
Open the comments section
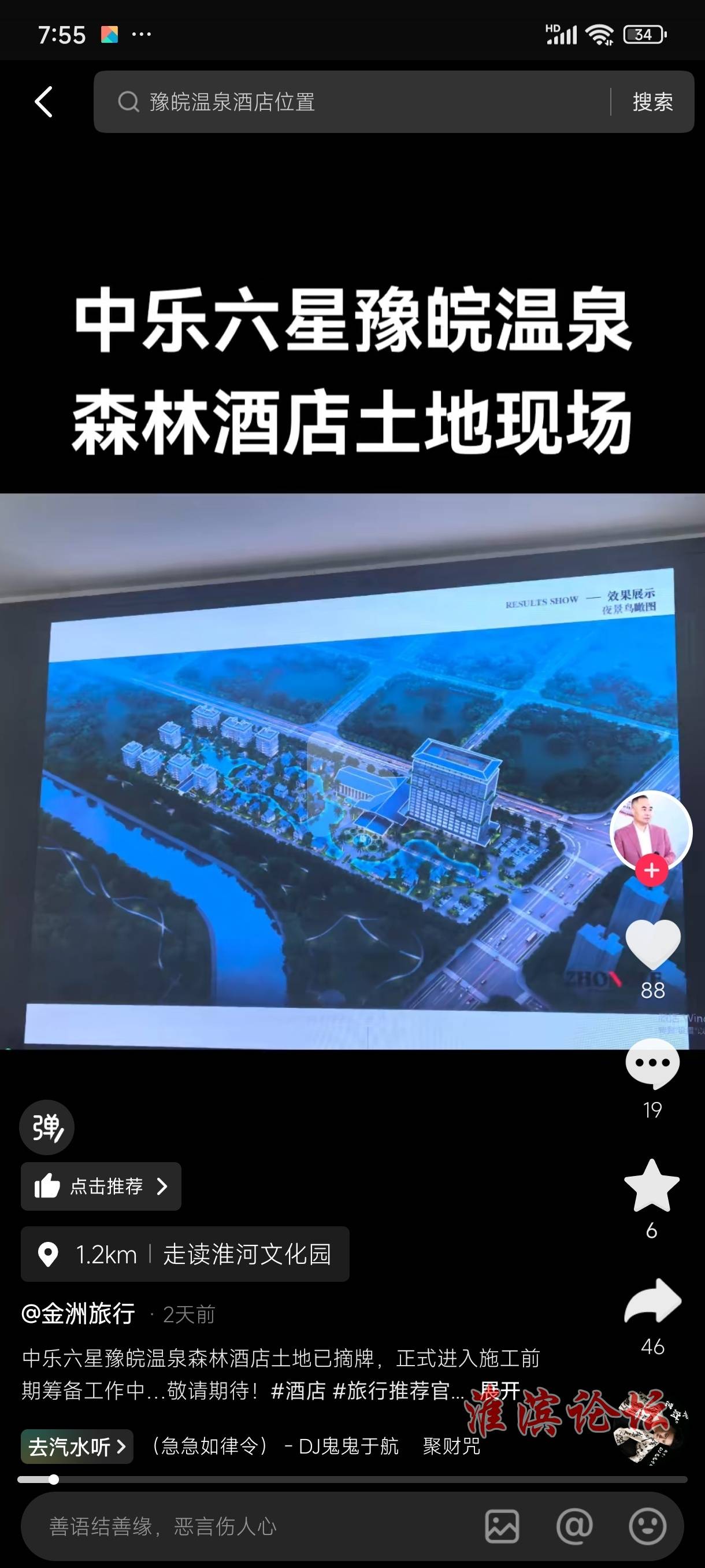point(652,1063)
